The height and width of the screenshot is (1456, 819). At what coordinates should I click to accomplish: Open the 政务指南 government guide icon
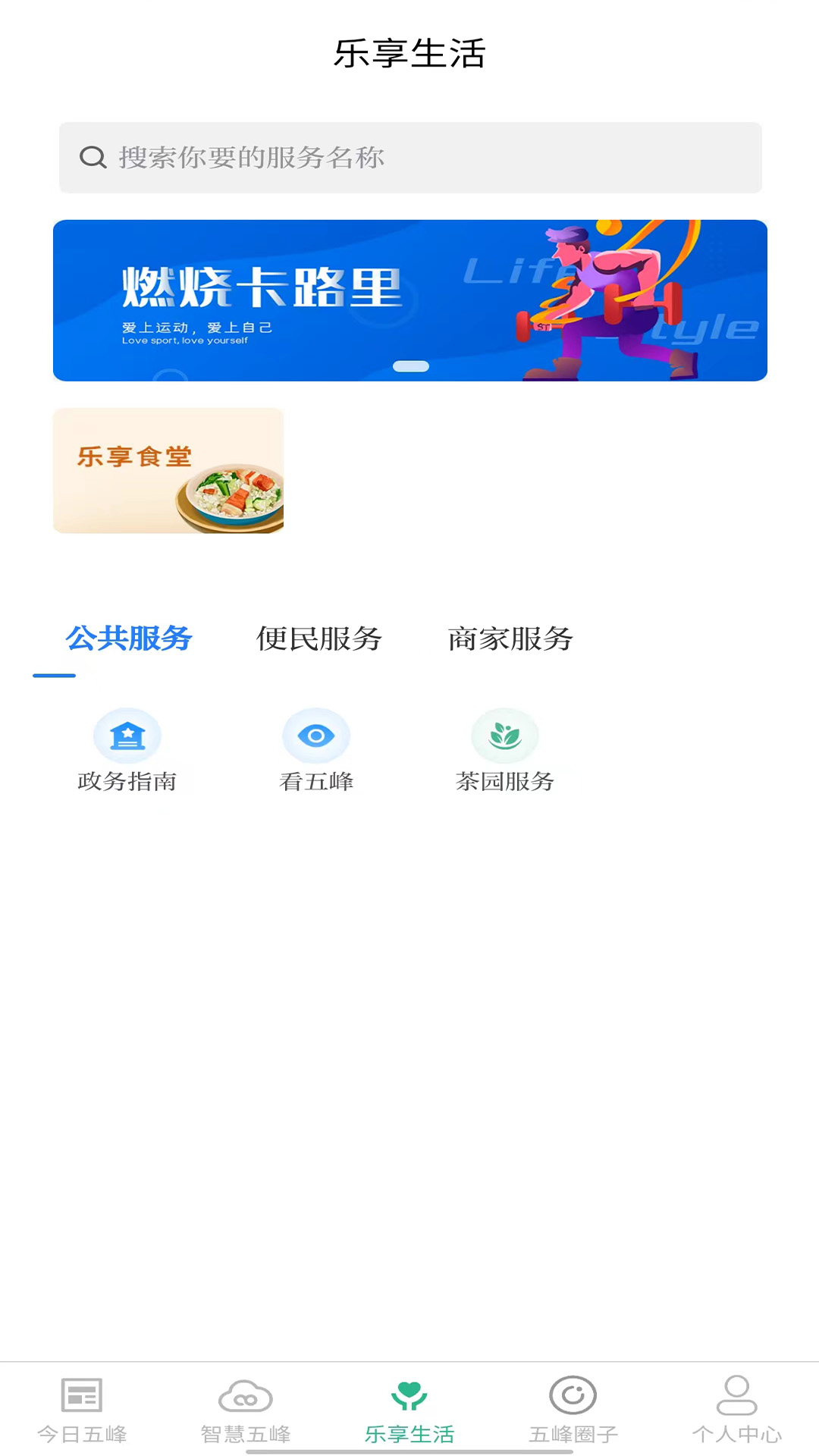pos(127,733)
